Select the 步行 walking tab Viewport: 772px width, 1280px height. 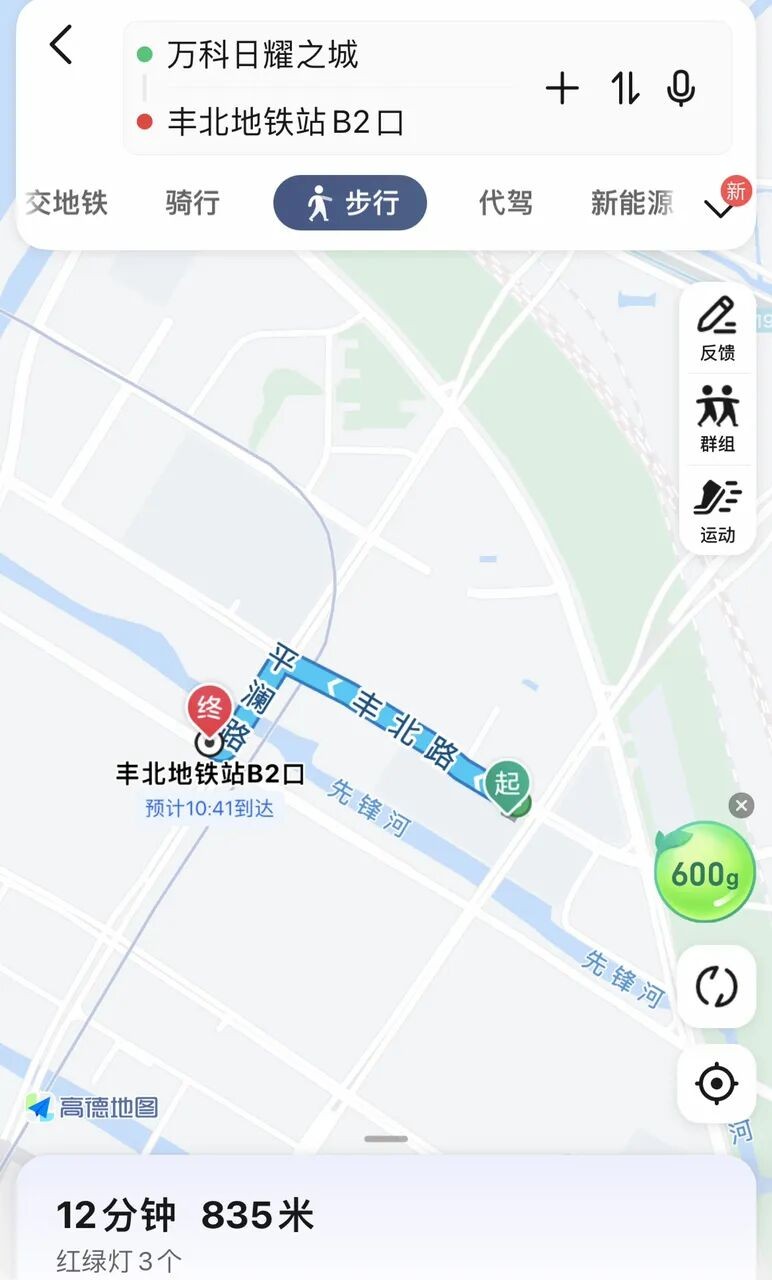[350, 203]
